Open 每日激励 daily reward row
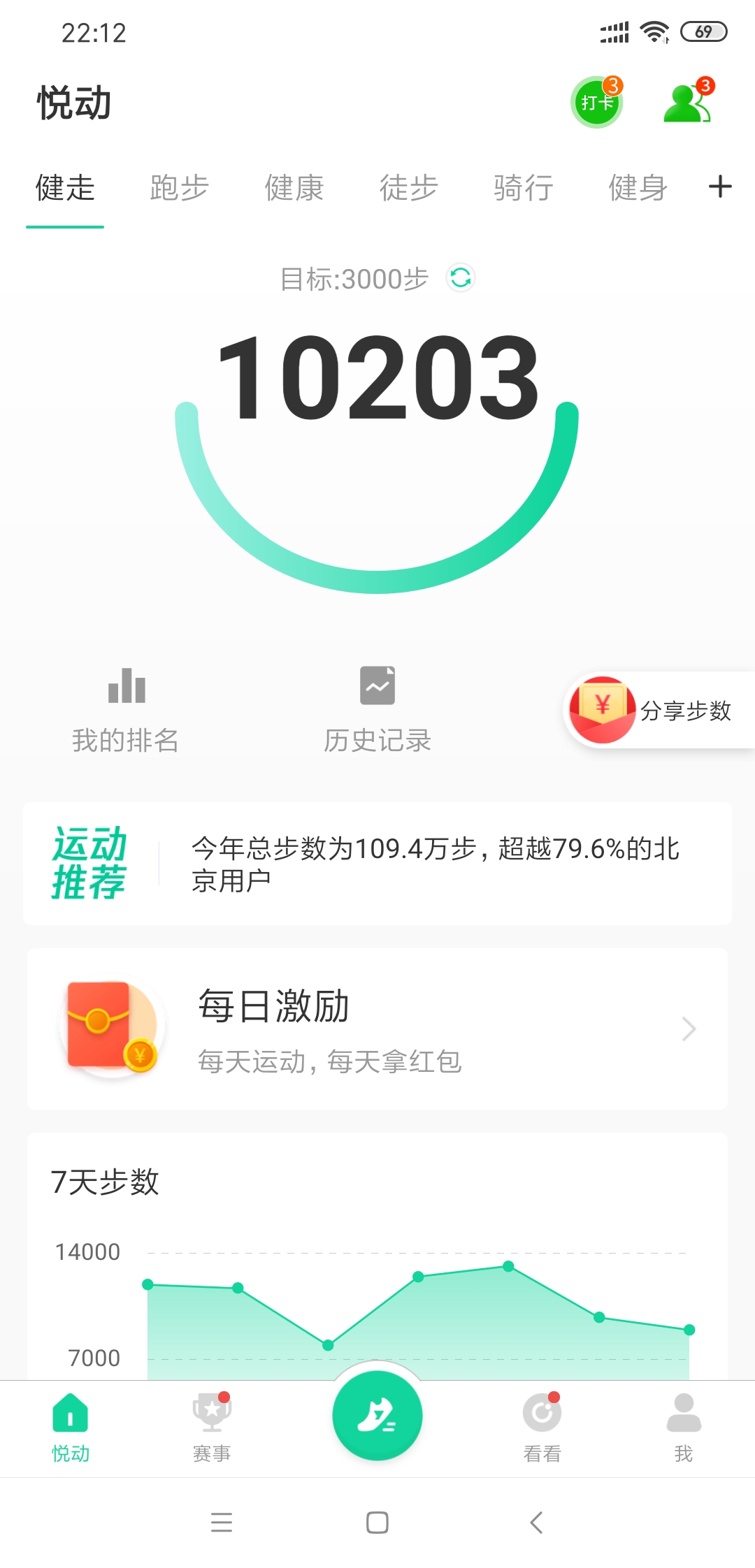This screenshot has width=755, height=1568. click(377, 1029)
